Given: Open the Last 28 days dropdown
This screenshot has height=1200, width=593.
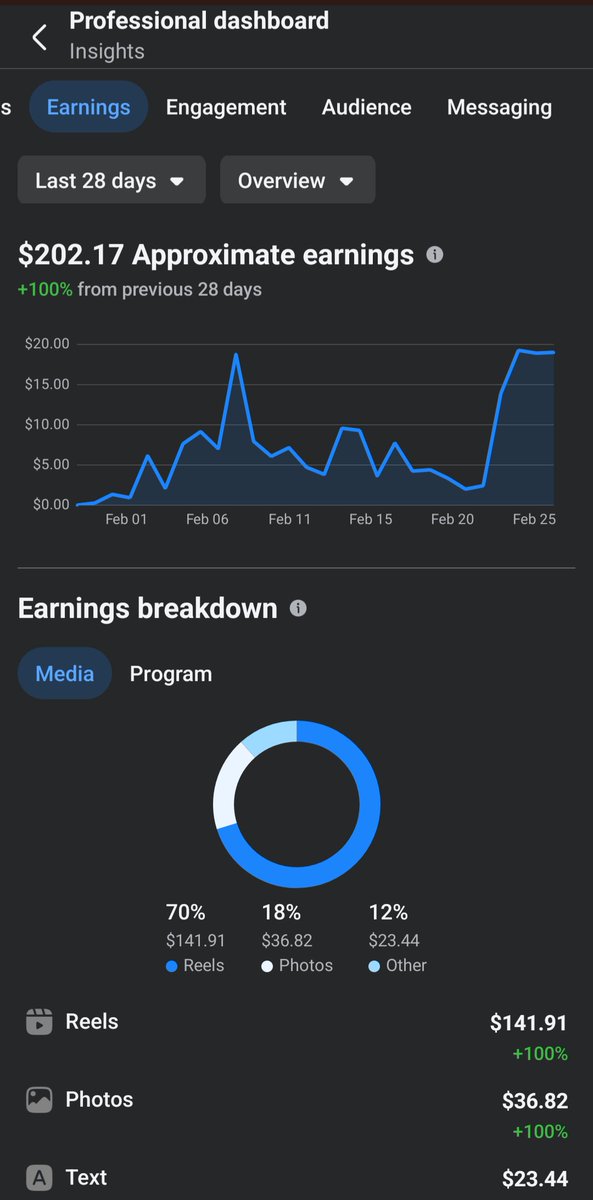Looking at the screenshot, I should point(112,180).
